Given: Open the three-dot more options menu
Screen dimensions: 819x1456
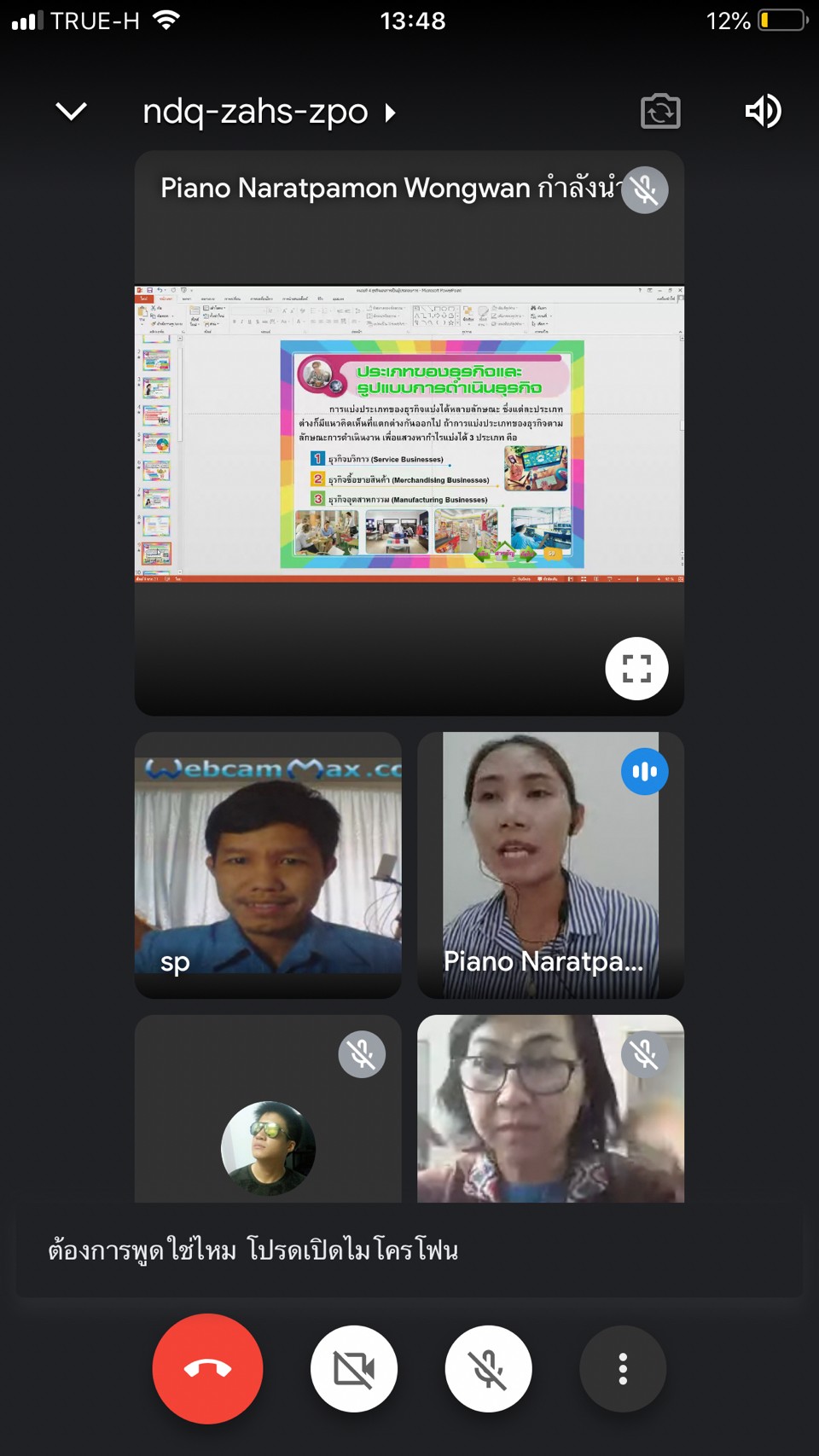Looking at the screenshot, I should 623,1369.
